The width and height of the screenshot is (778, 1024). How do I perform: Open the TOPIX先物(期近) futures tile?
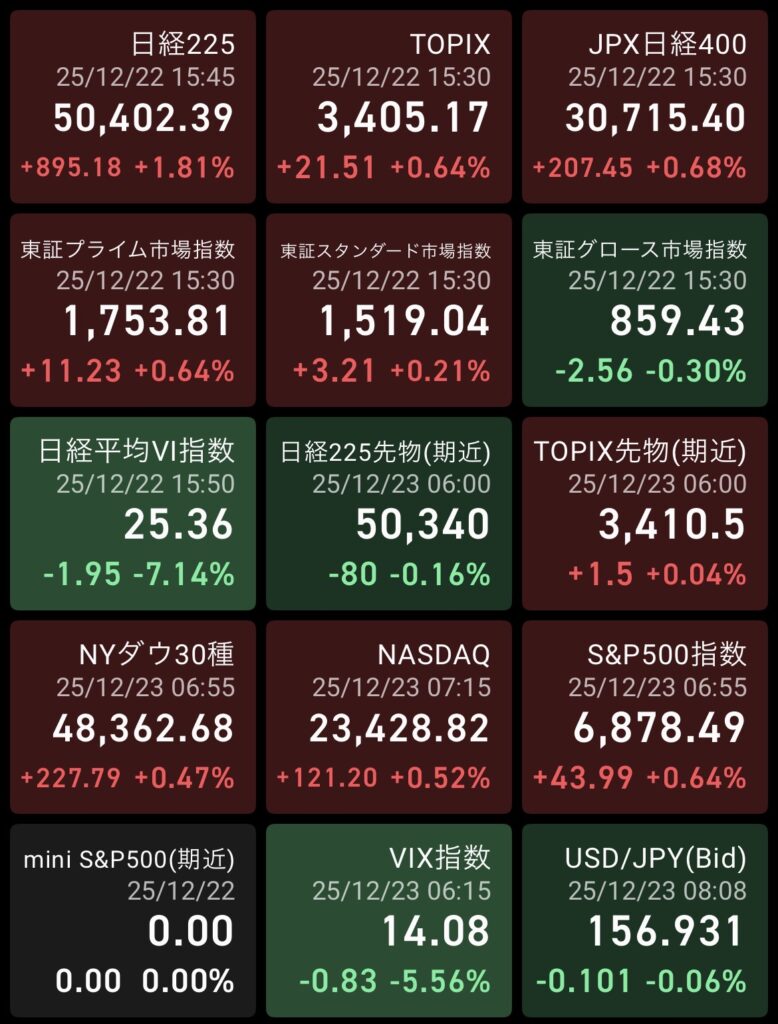645,513
